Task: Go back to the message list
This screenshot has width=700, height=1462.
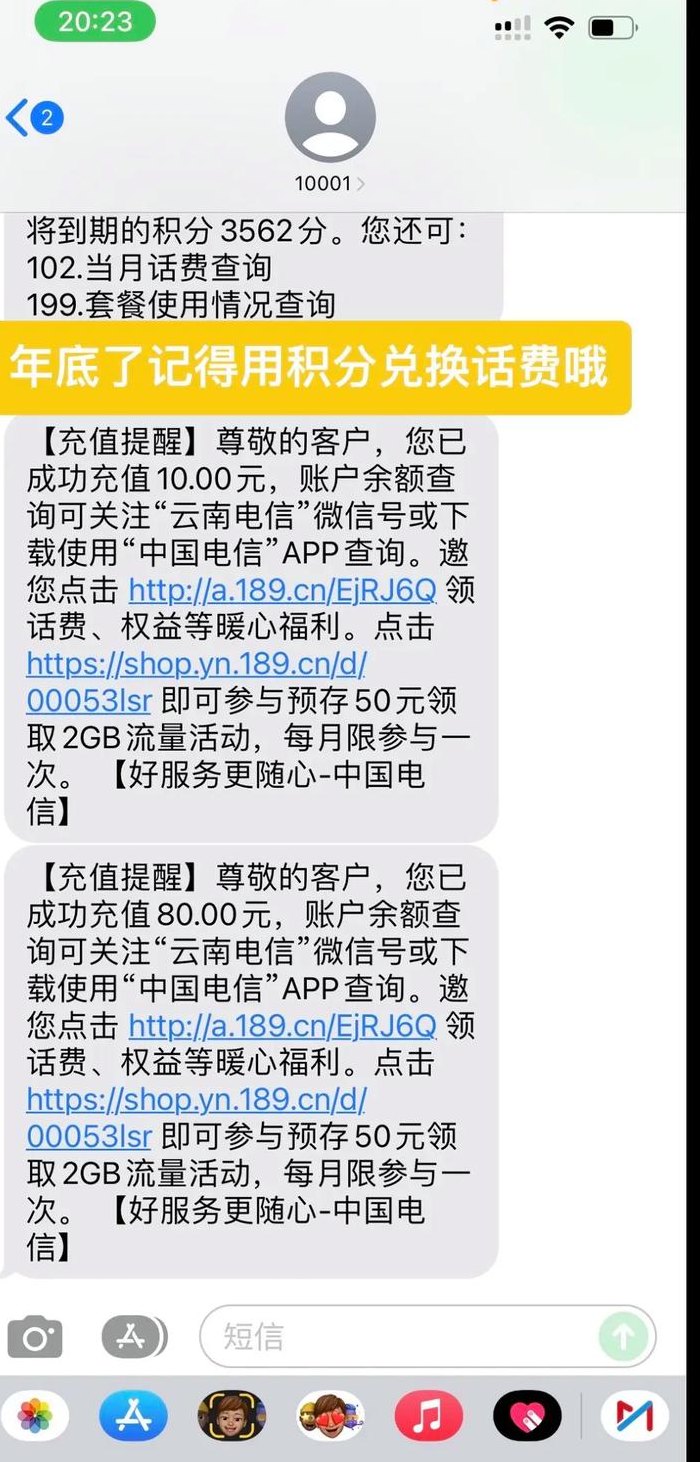Action: [34, 118]
